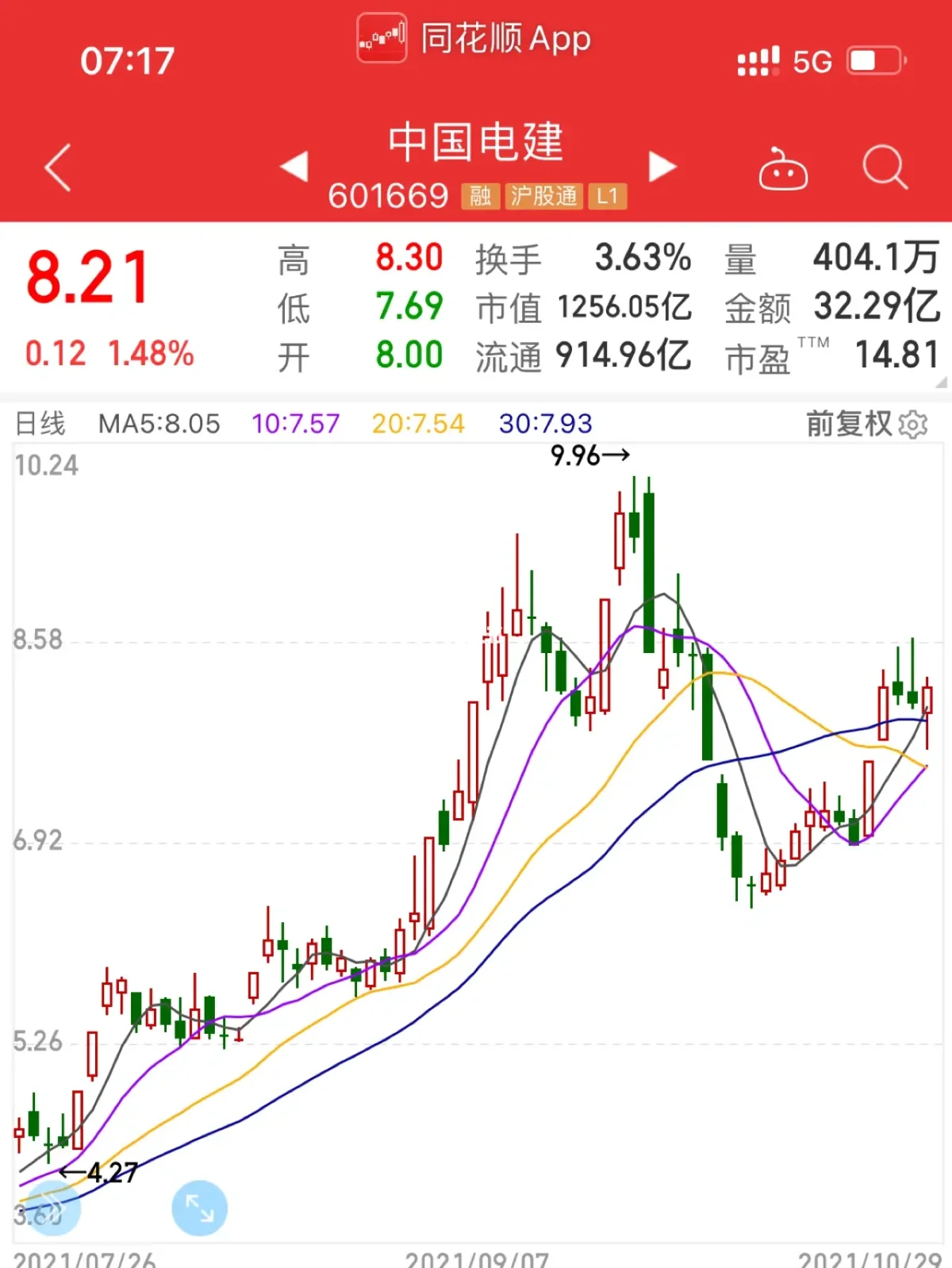This screenshot has height=1268, width=952.
Task: Tap the back arrow to exit stock page
Action: (58, 167)
